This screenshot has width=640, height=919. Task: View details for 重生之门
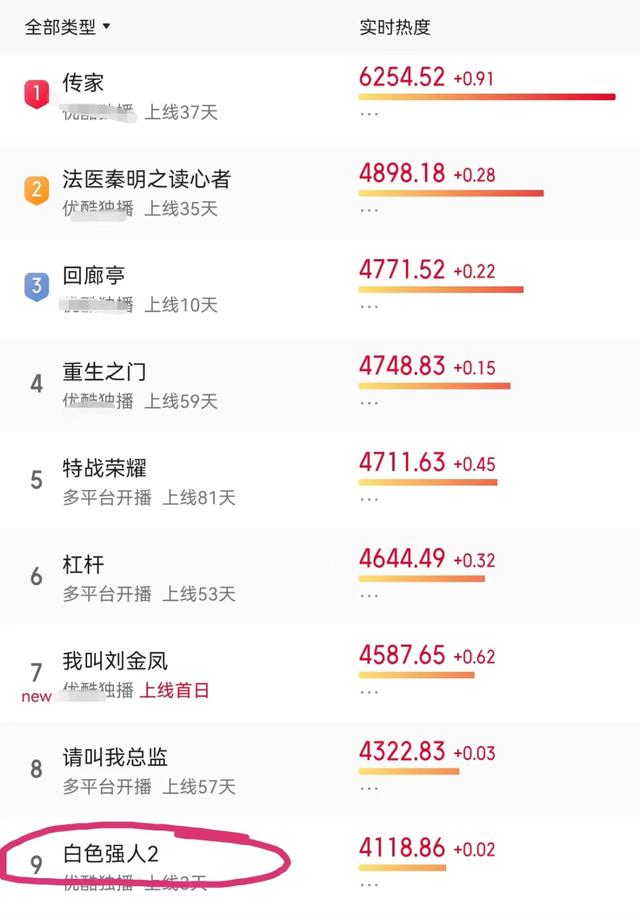pyautogui.click(x=320, y=385)
